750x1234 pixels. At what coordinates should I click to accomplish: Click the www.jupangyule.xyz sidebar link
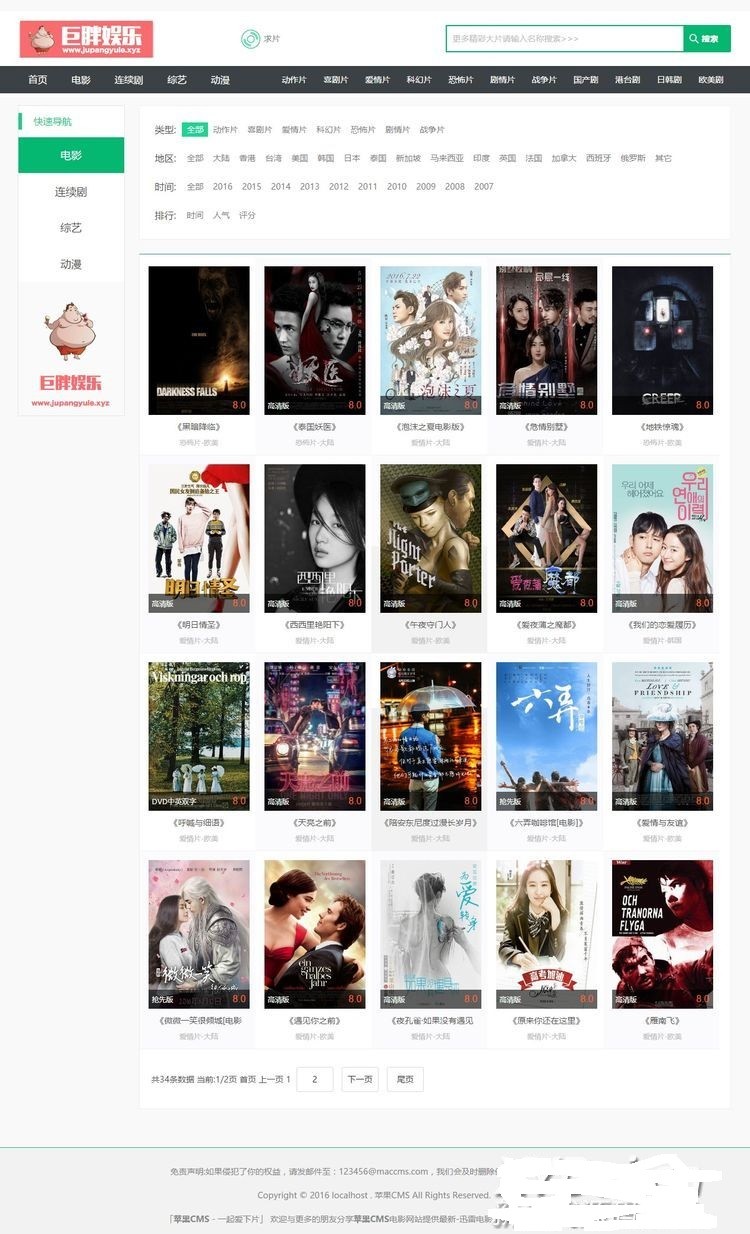click(69, 402)
